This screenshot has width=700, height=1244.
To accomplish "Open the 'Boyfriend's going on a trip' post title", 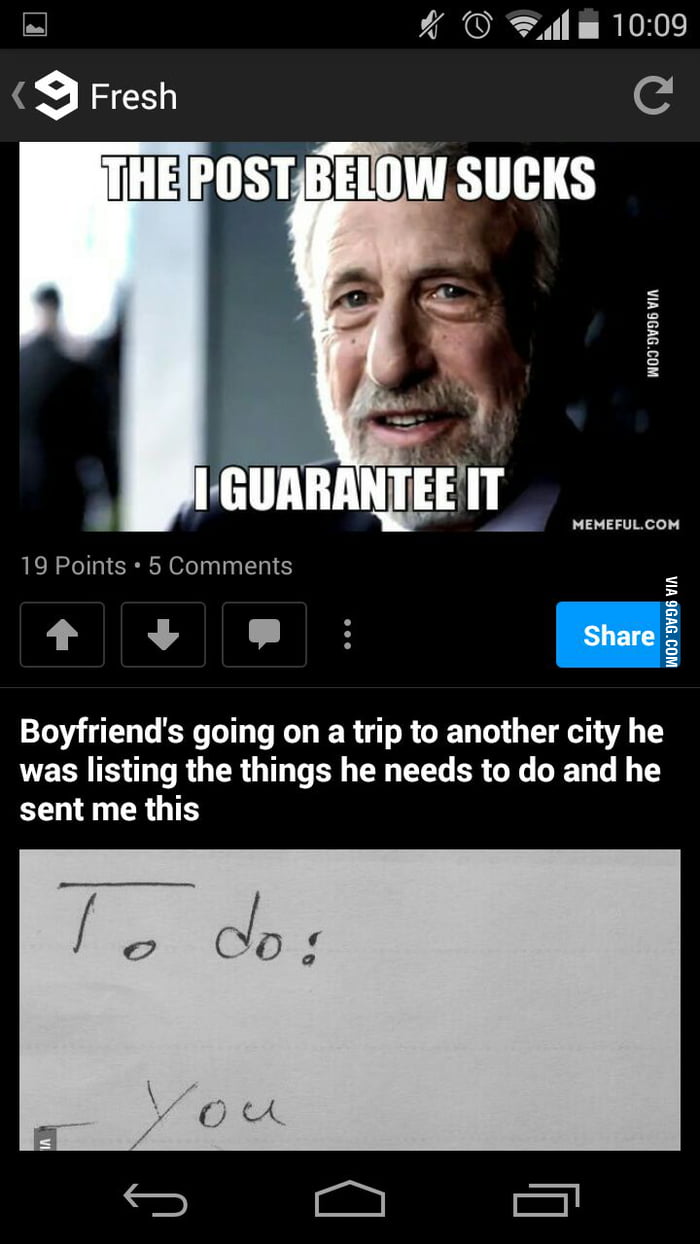I will tap(342, 769).
